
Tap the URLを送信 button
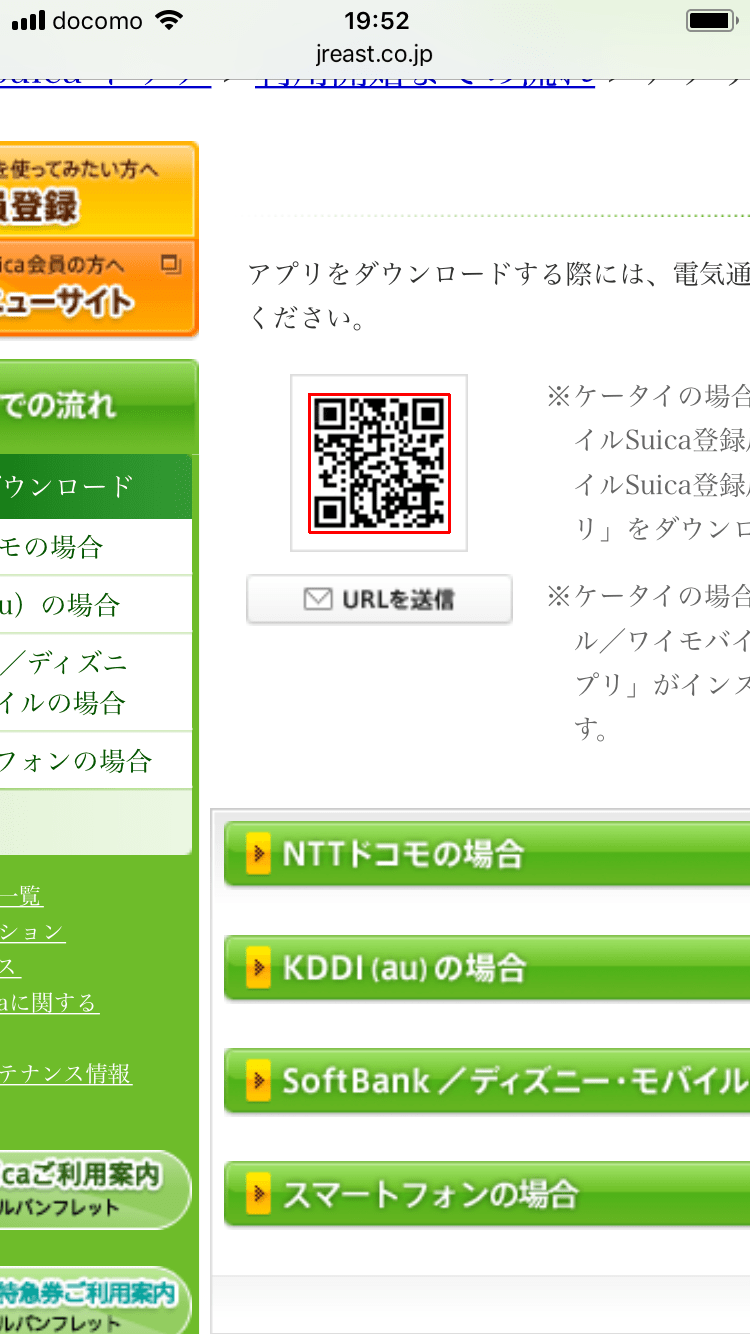[x=379, y=599]
